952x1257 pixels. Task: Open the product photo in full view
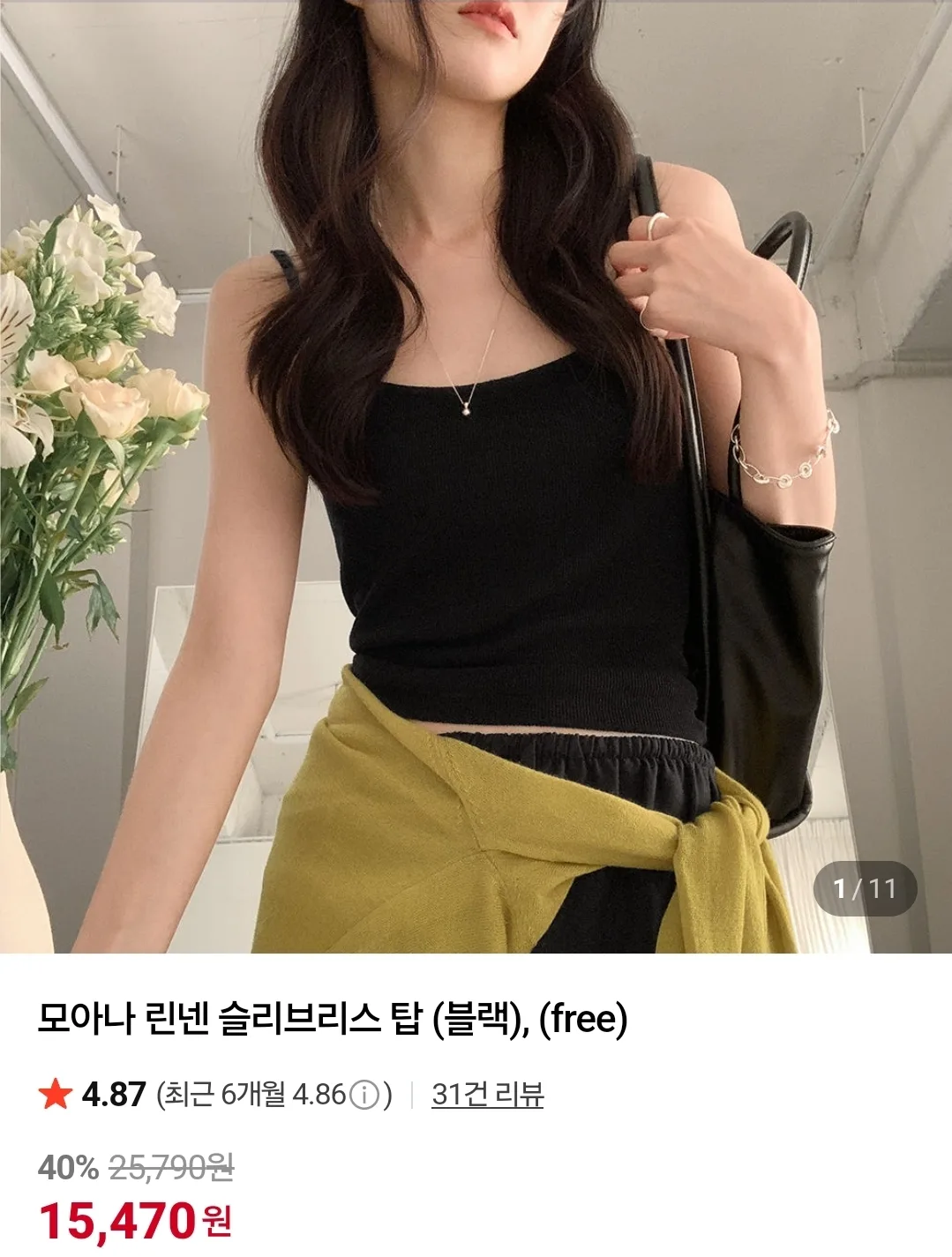point(476,476)
